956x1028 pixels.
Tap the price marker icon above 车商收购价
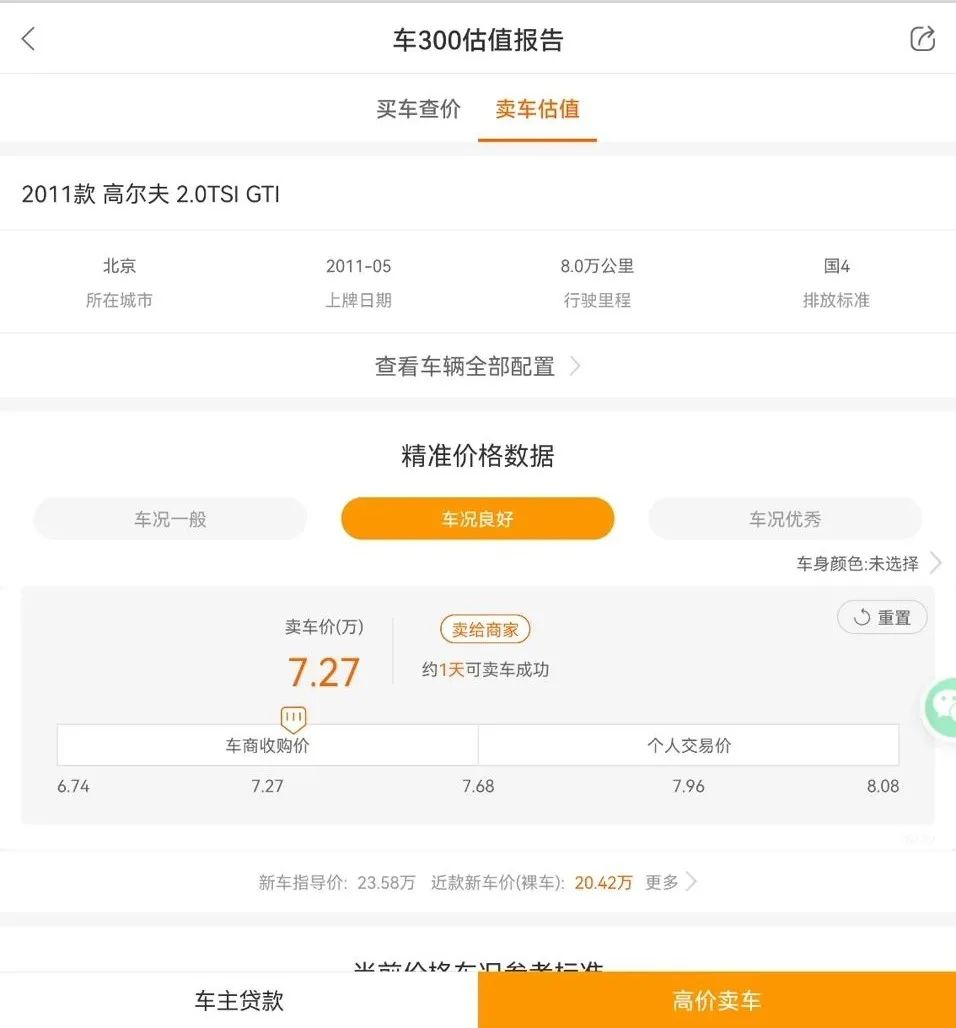point(293,717)
